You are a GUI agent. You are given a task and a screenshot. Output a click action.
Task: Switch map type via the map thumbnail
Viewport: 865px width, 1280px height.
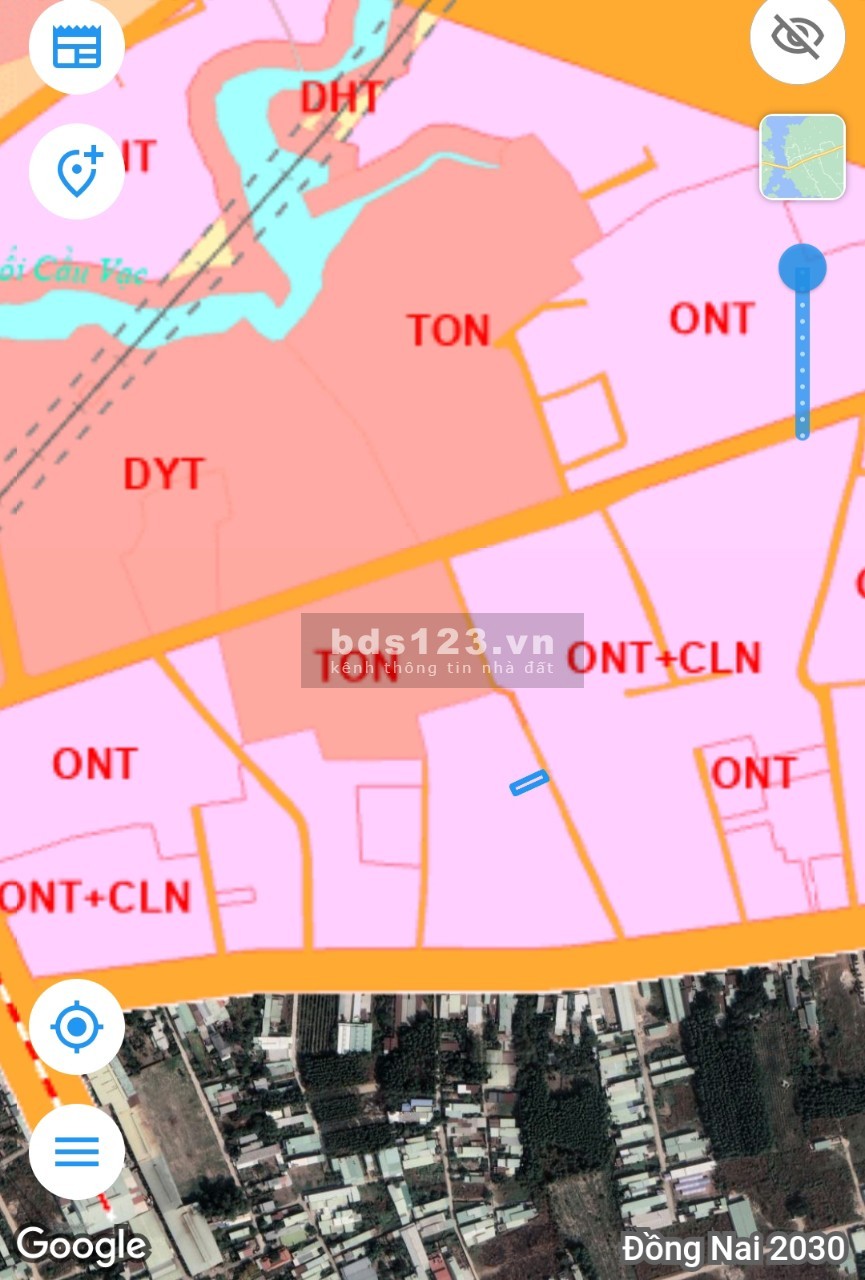(802, 157)
